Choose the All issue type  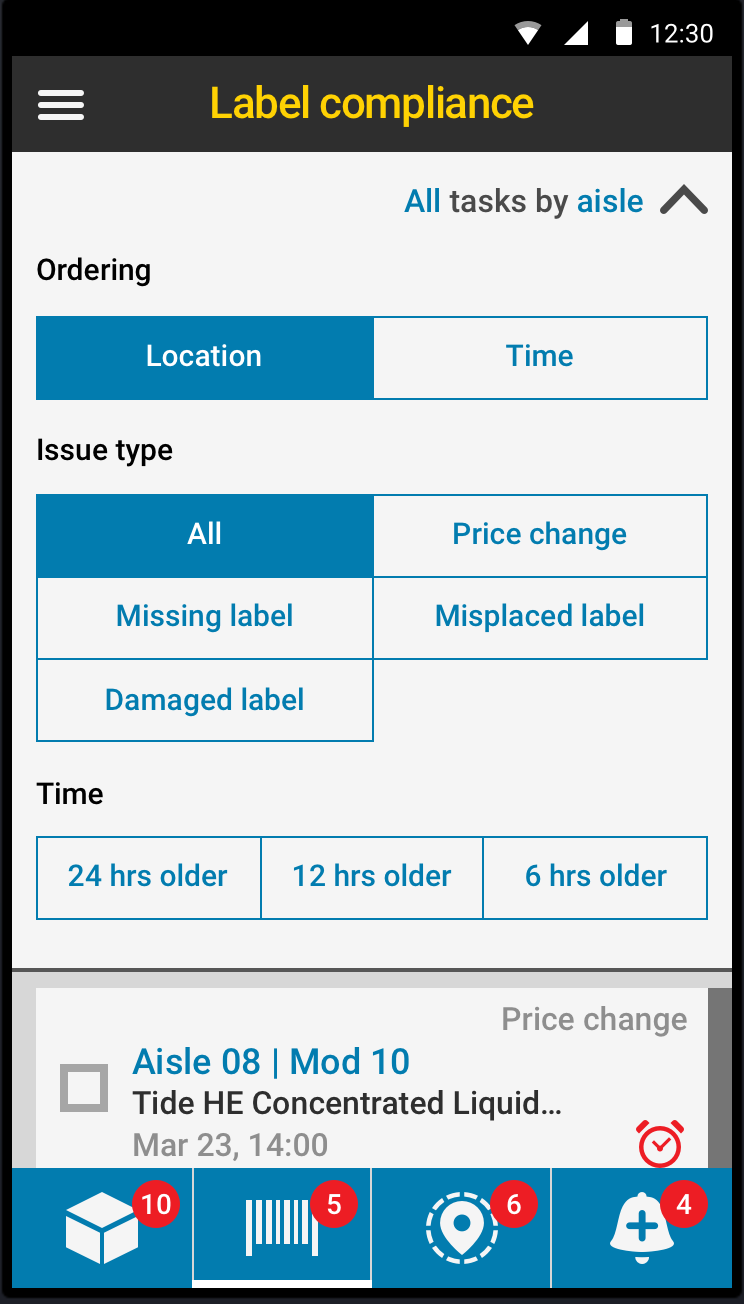pos(205,536)
